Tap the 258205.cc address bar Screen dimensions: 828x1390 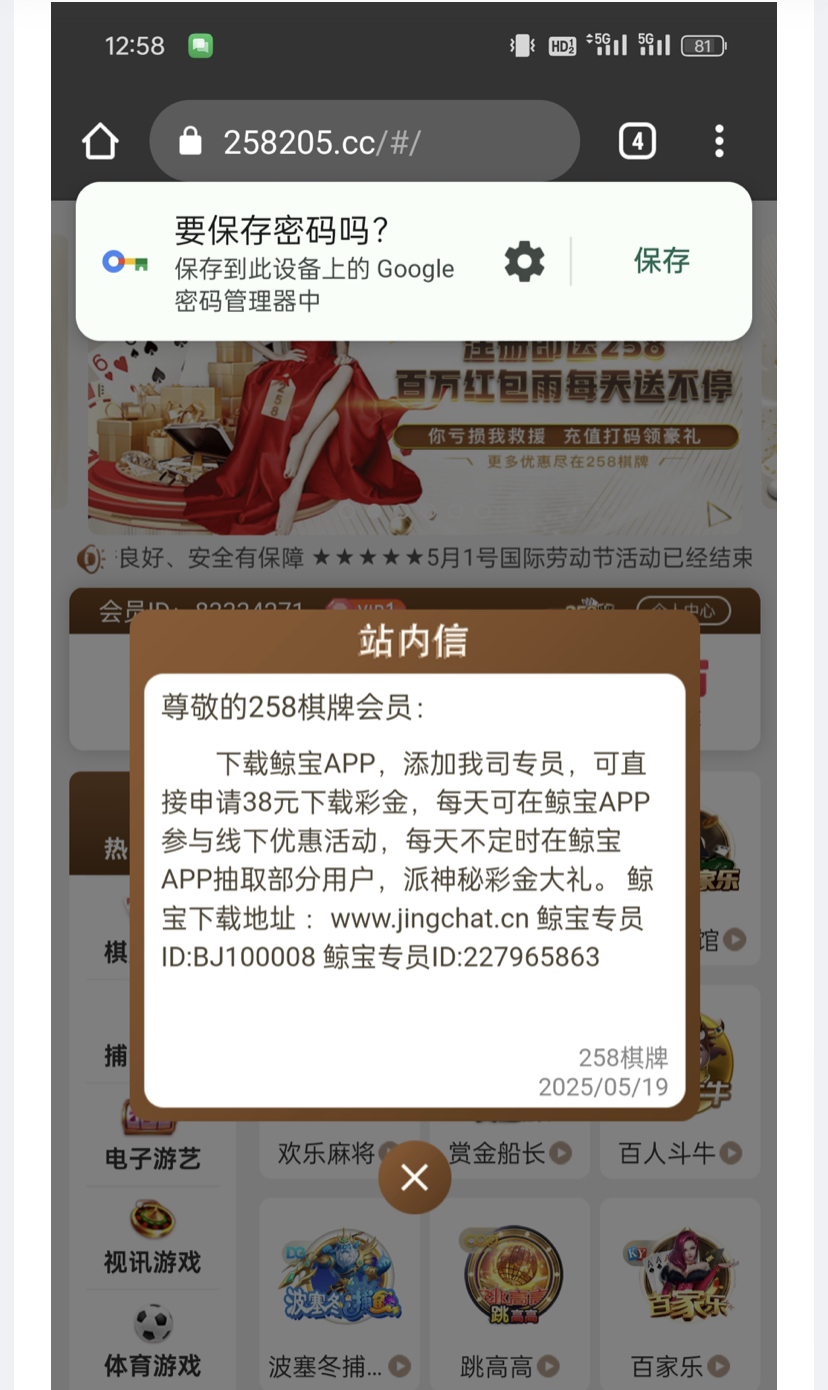(x=365, y=141)
